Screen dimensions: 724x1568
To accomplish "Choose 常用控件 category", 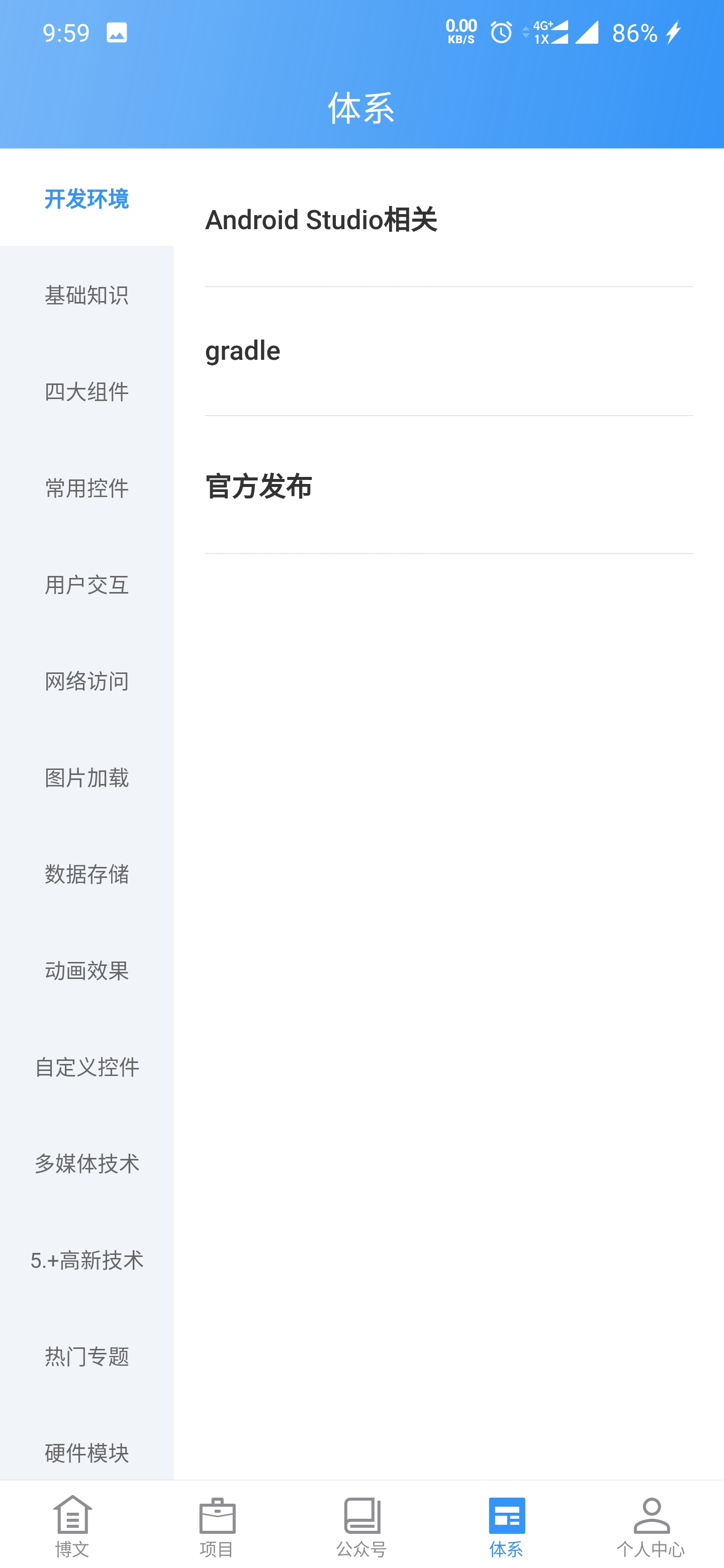I will click(86, 487).
